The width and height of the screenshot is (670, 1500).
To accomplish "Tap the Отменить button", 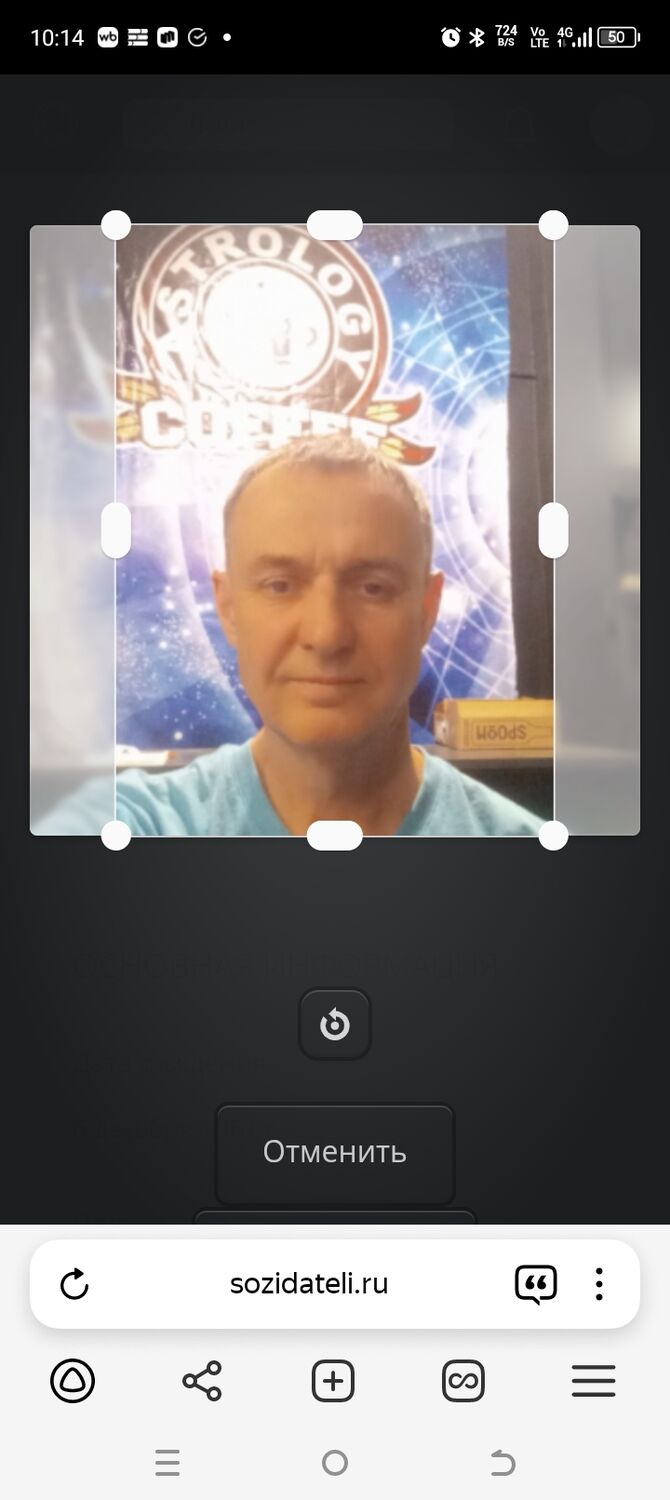I will 335,1152.
